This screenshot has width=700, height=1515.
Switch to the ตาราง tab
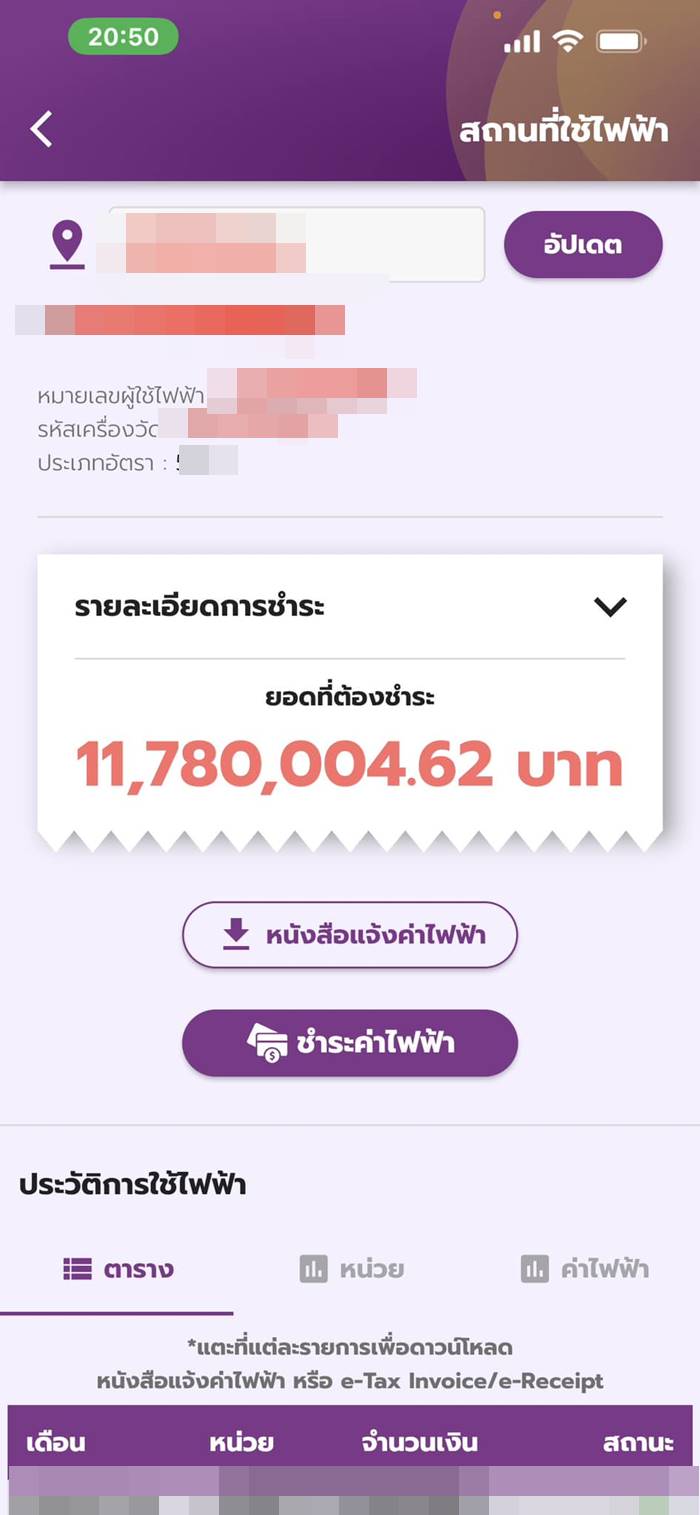(118, 1269)
